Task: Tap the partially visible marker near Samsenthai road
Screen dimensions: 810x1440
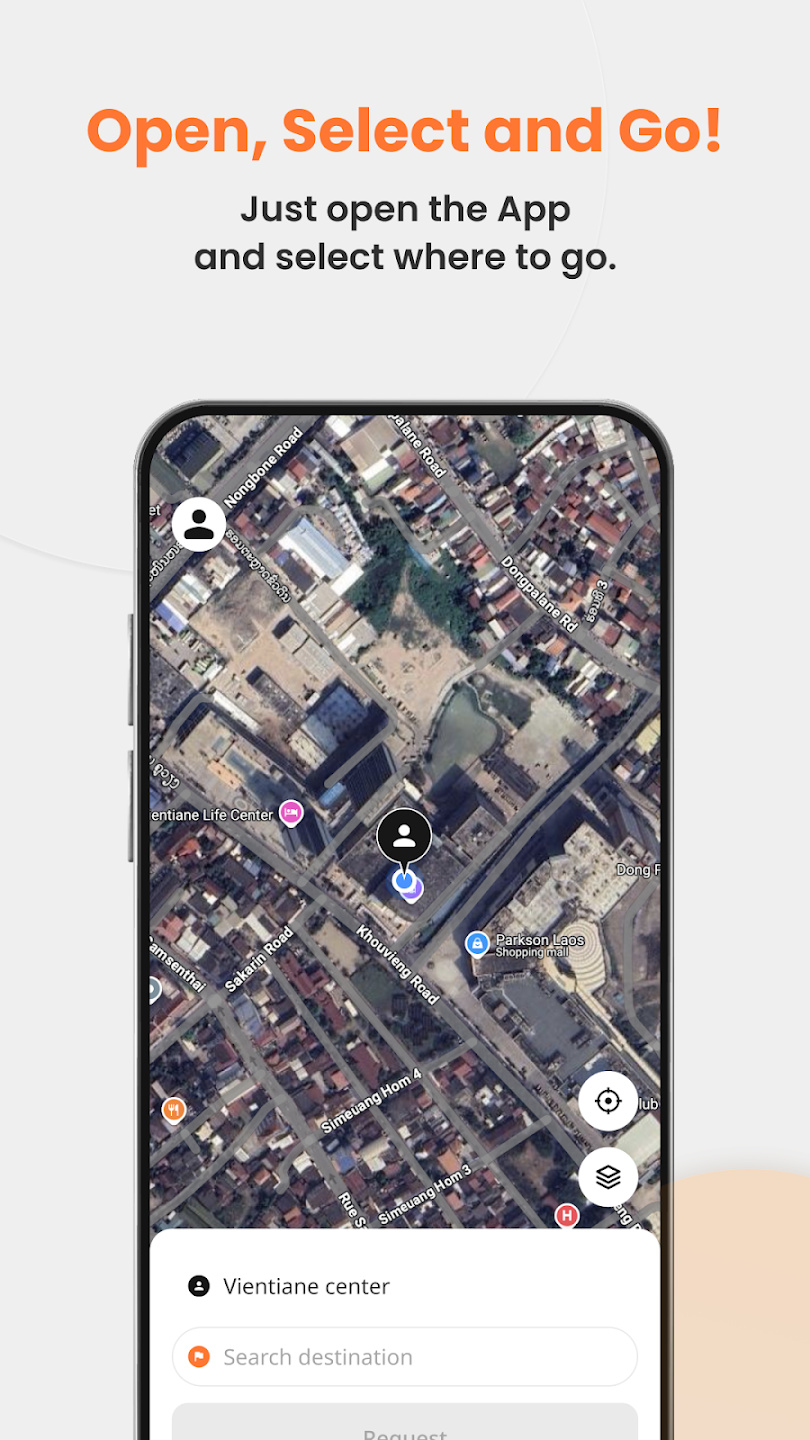Action: [152, 990]
